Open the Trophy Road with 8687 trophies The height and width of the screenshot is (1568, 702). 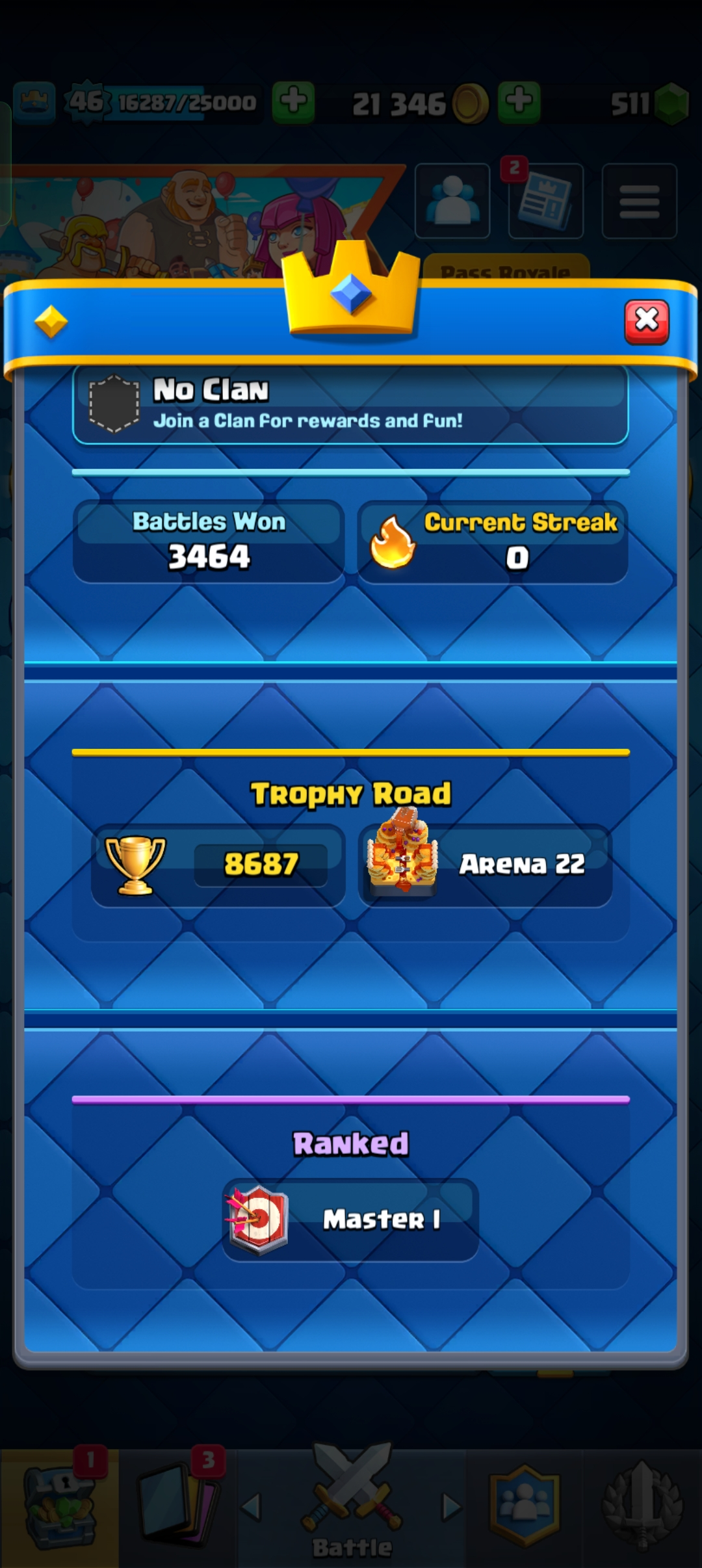[218, 865]
